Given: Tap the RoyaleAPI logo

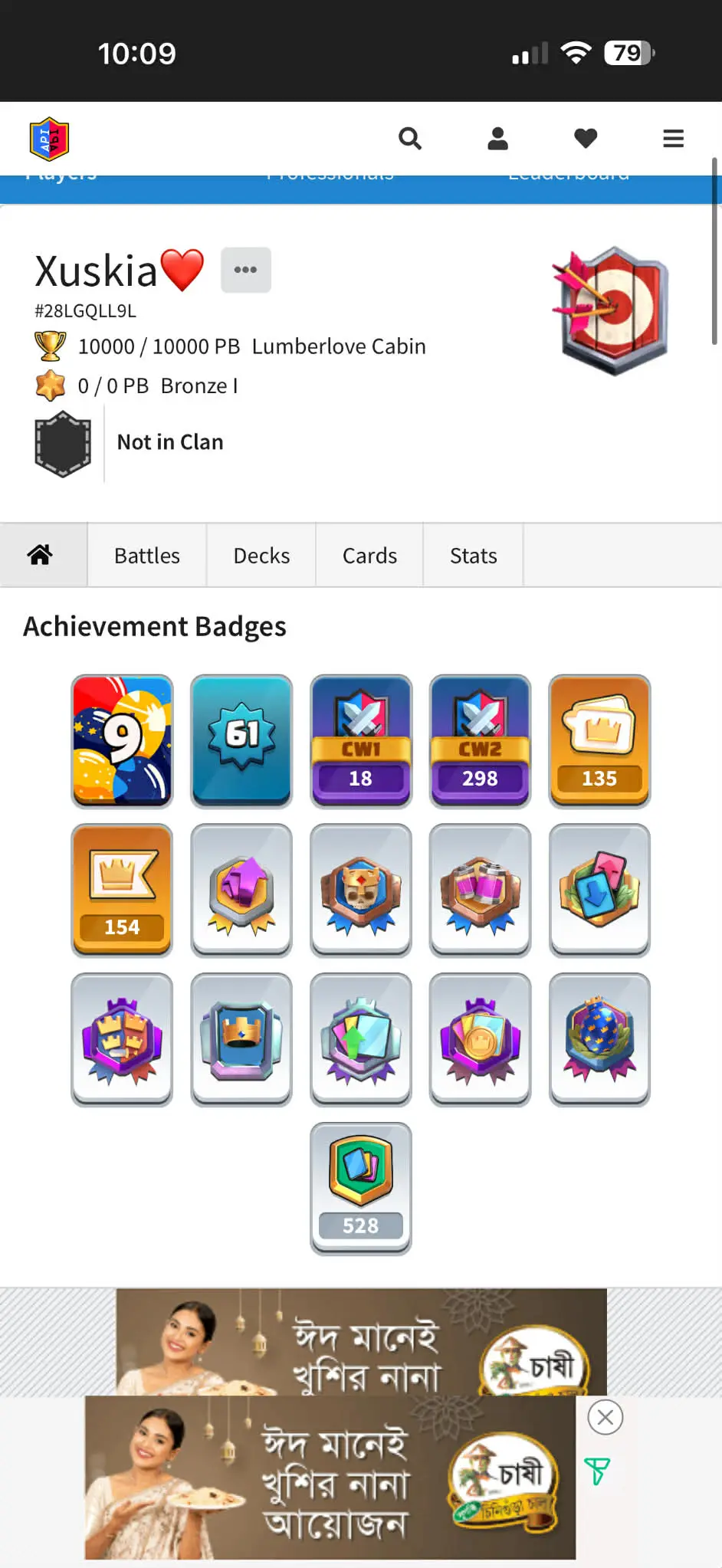Looking at the screenshot, I should [x=50, y=139].
